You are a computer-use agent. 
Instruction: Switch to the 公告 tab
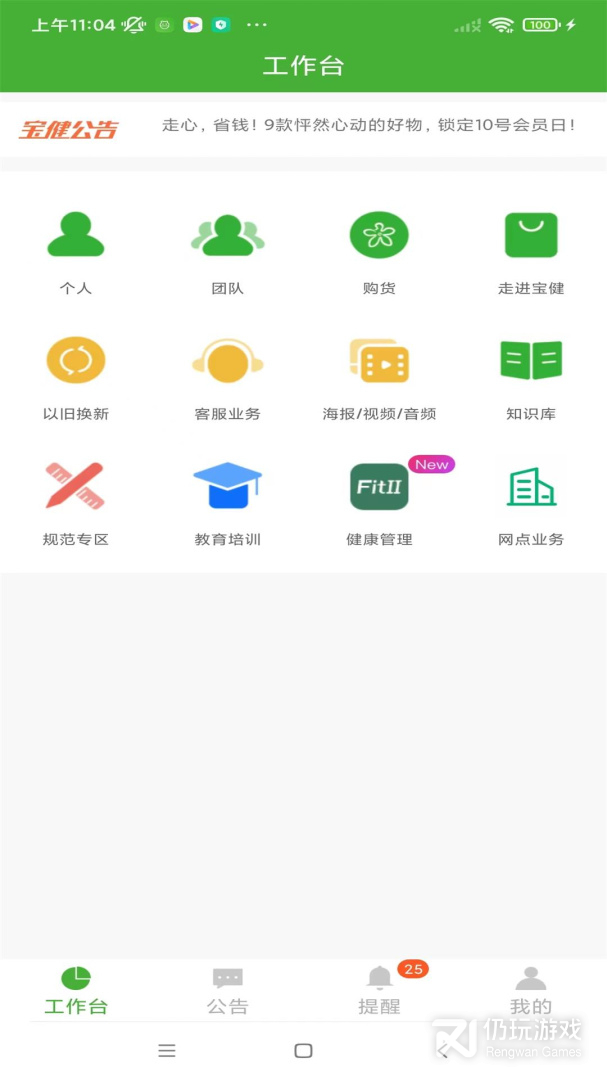tap(228, 990)
